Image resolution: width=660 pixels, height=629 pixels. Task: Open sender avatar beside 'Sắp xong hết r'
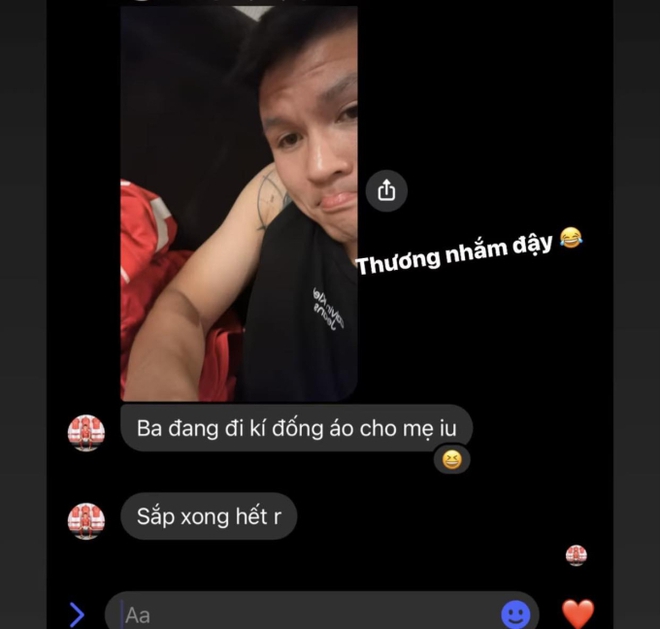coord(86,521)
